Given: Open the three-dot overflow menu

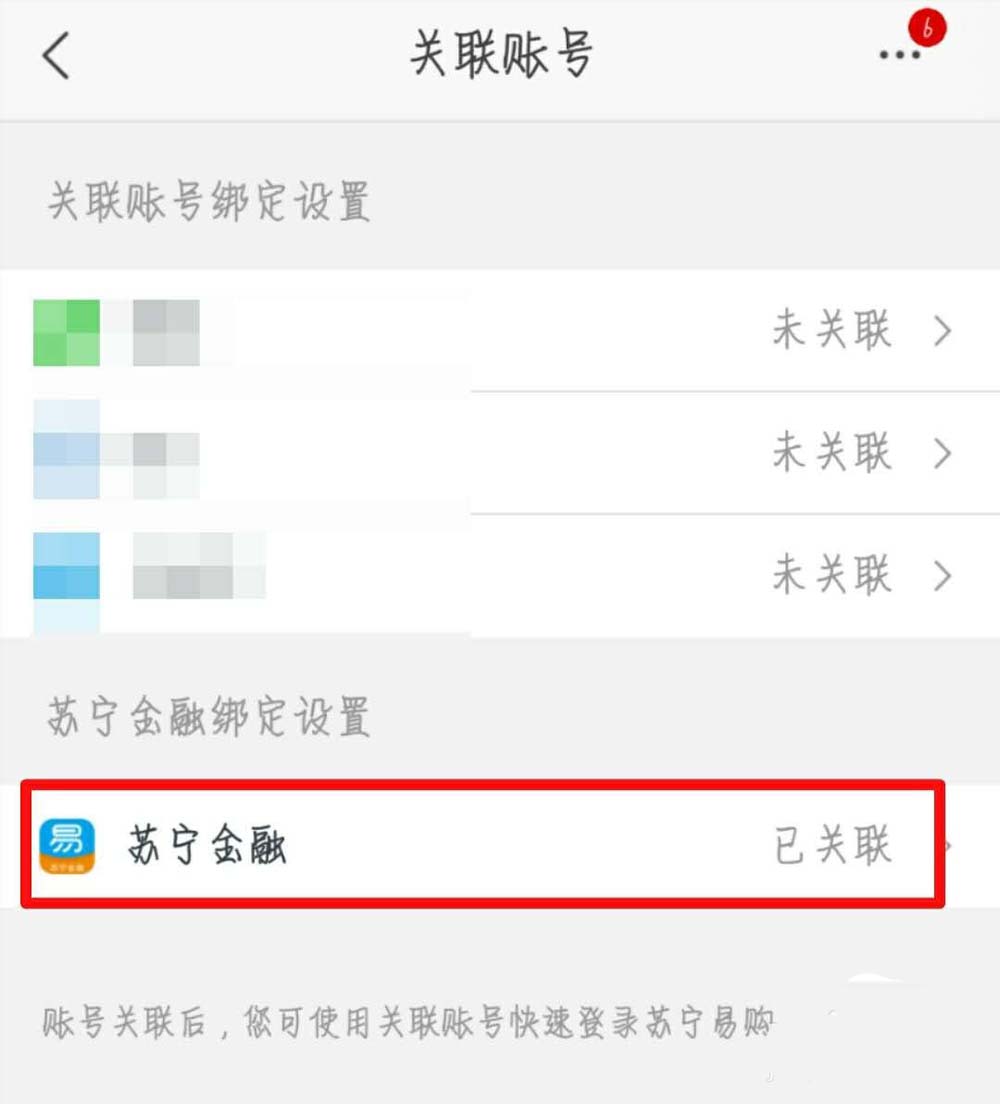Looking at the screenshot, I should tap(899, 56).
